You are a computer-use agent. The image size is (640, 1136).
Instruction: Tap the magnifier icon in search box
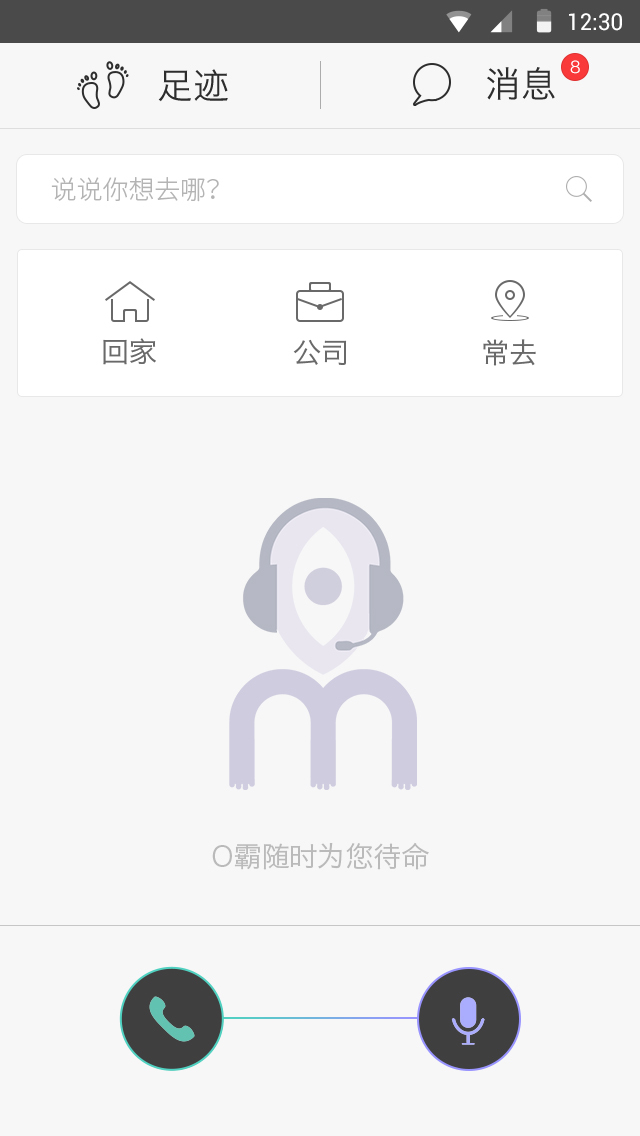tap(579, 189)
